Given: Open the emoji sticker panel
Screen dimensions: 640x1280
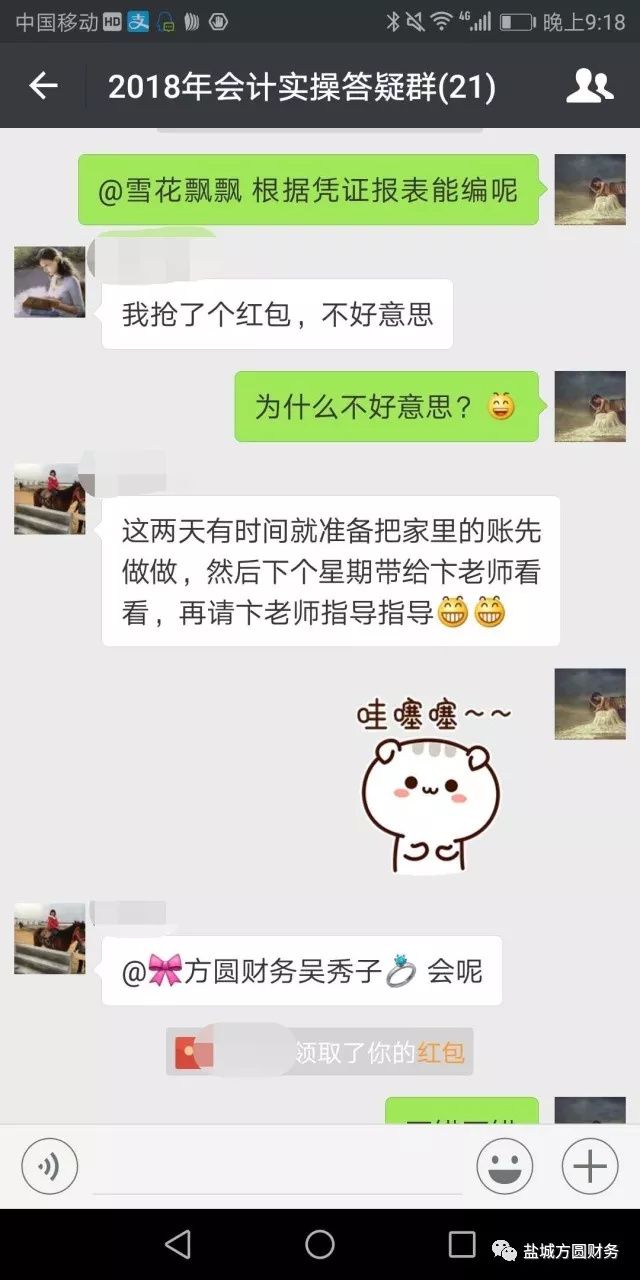Looking at the screenshot, I should [504, 1166].
